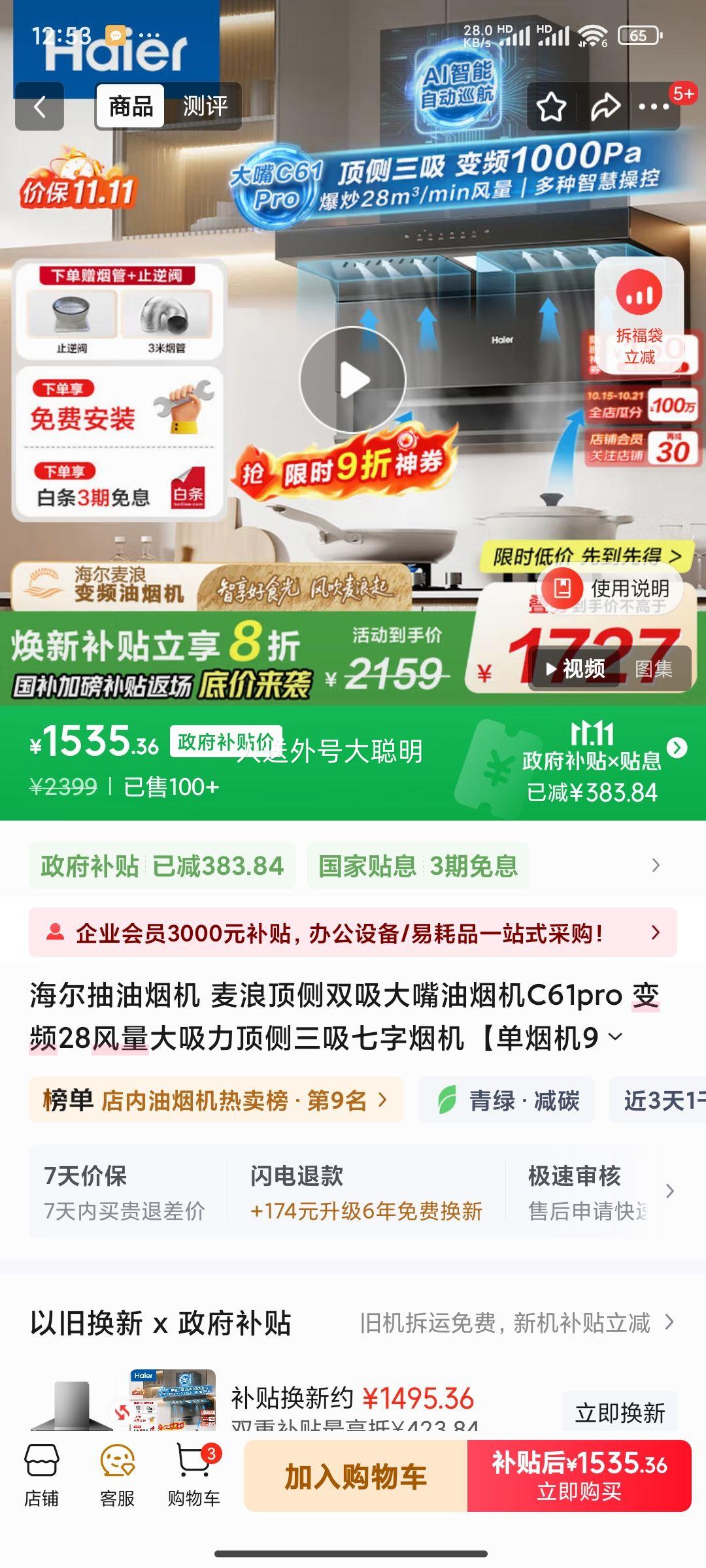Expand the full product title

coord(615,1037)
